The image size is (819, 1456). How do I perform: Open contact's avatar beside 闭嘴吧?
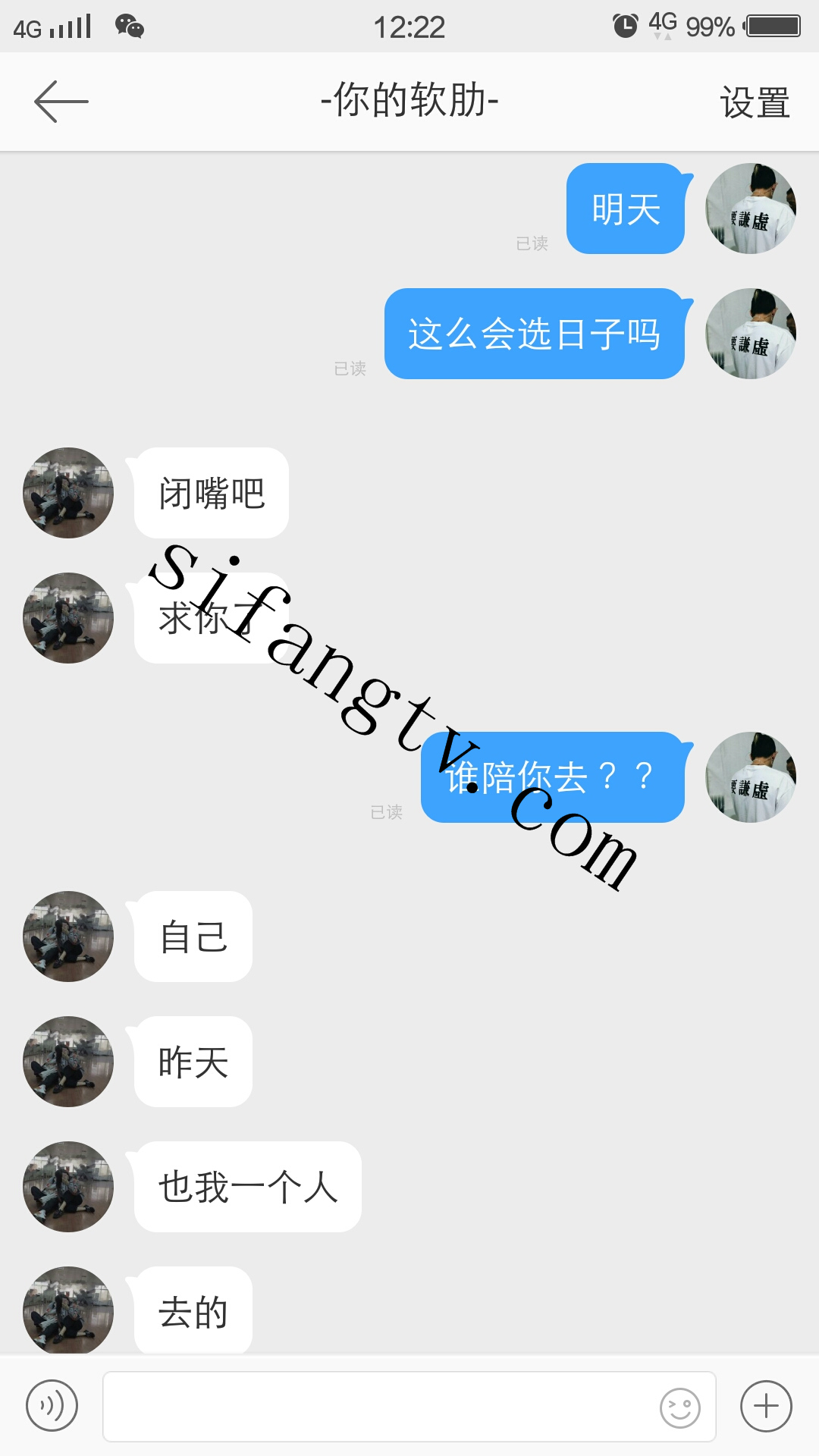pos(68,493)
